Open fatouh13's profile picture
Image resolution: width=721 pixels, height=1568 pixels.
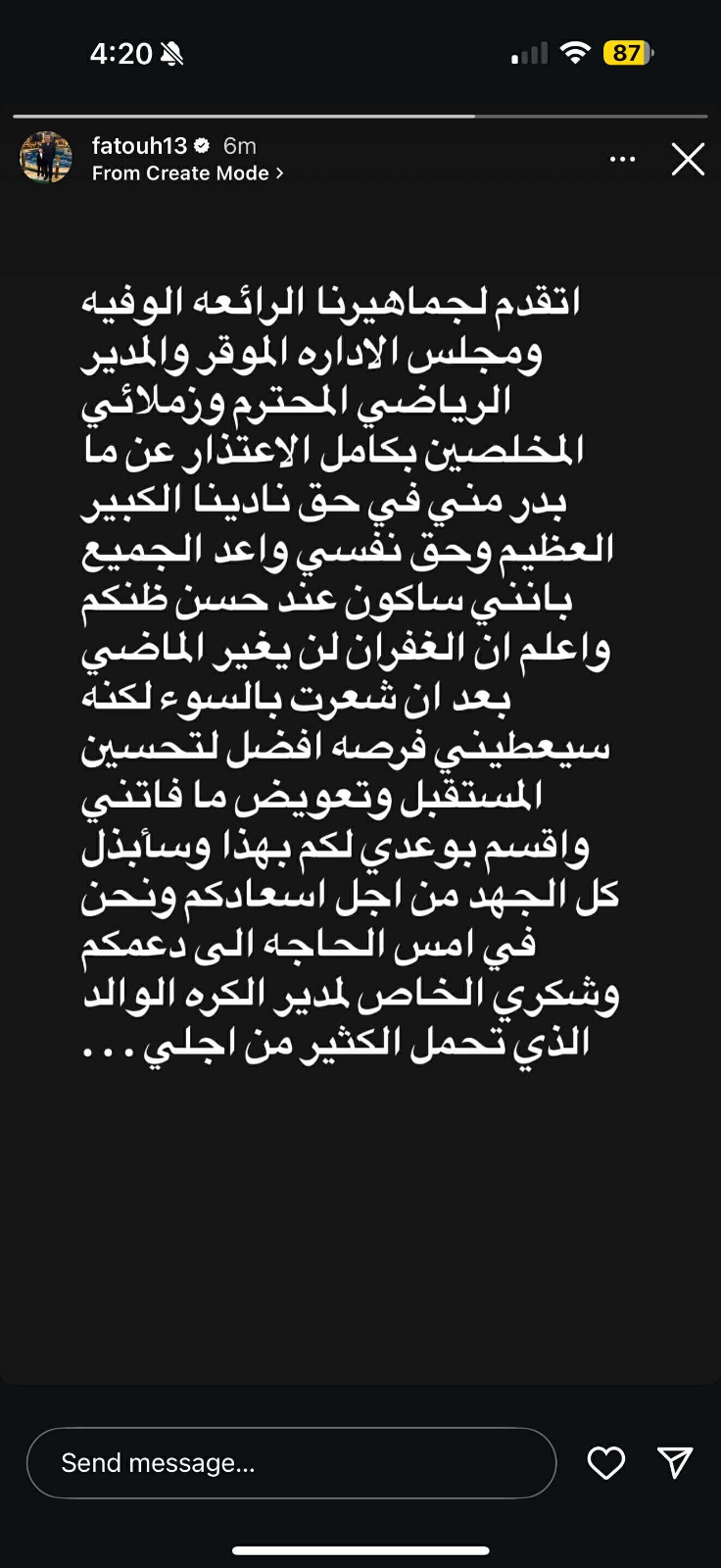(46, 158)
